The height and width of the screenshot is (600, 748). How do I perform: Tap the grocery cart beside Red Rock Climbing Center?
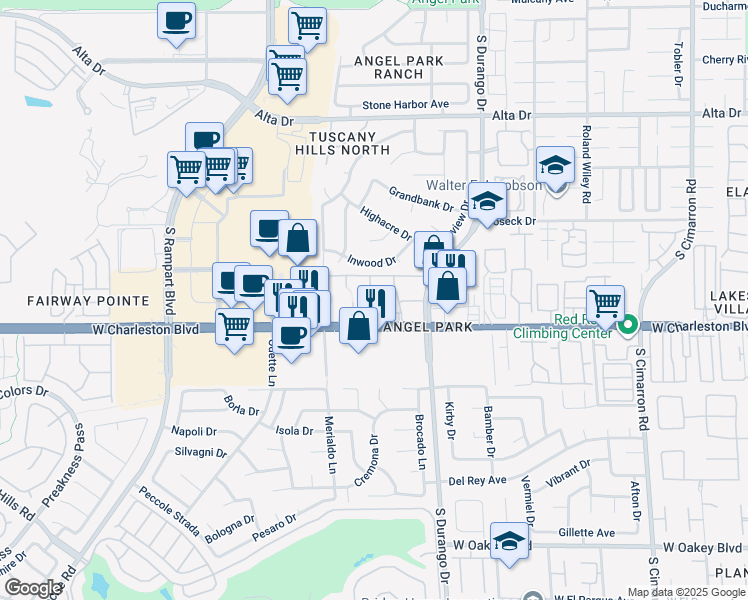[605, 304]
